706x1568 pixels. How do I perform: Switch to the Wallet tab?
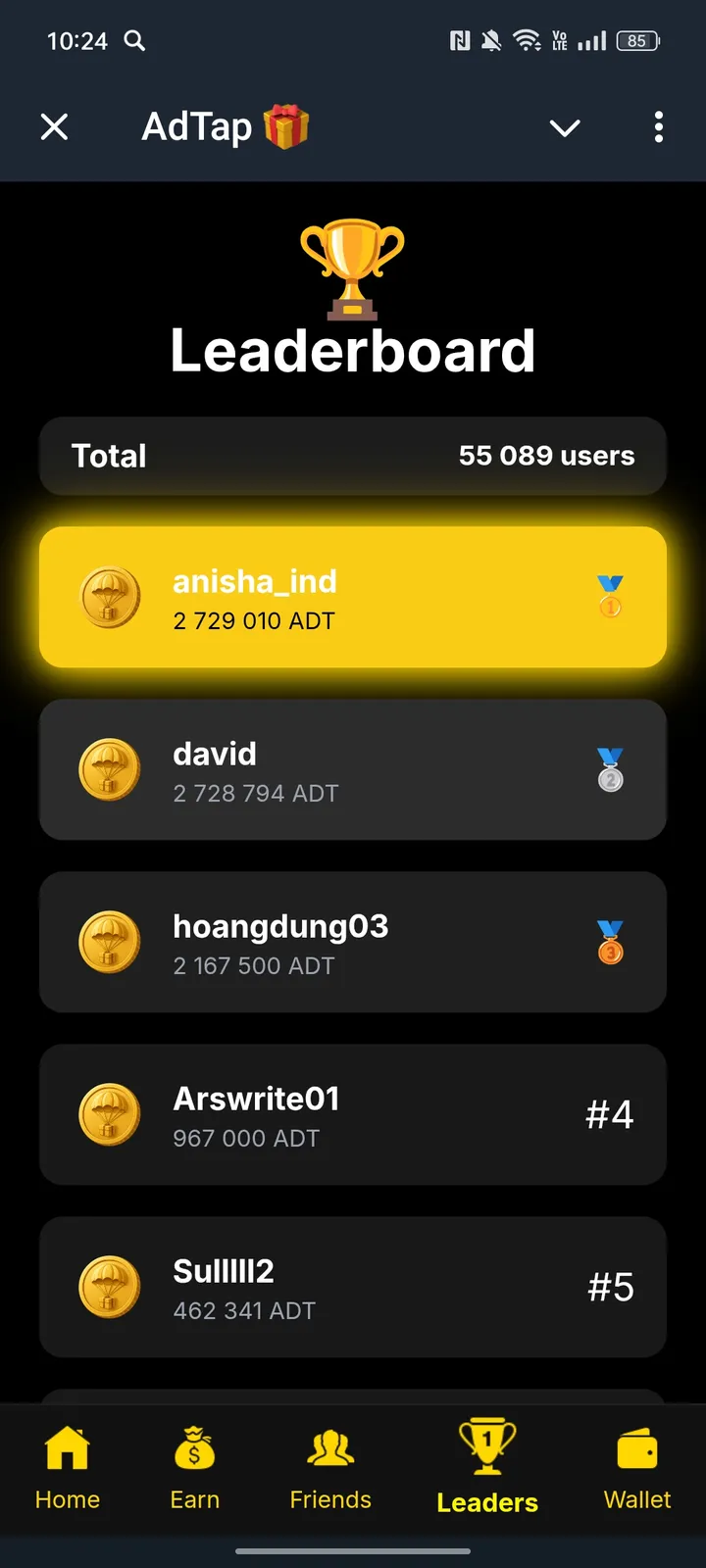click(x=636, y=1465)
